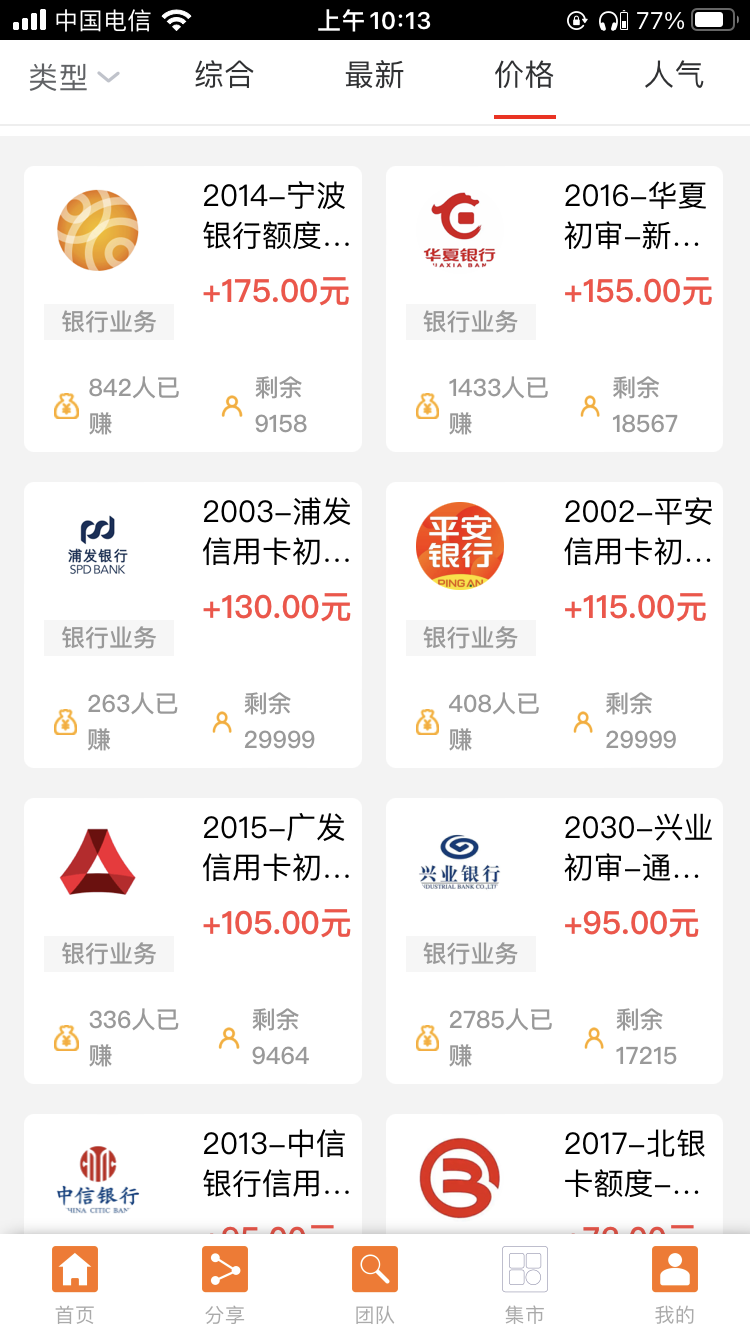The image size is (750, 1334).
Task: Open the 集市 market tab
Action: 525,1285
